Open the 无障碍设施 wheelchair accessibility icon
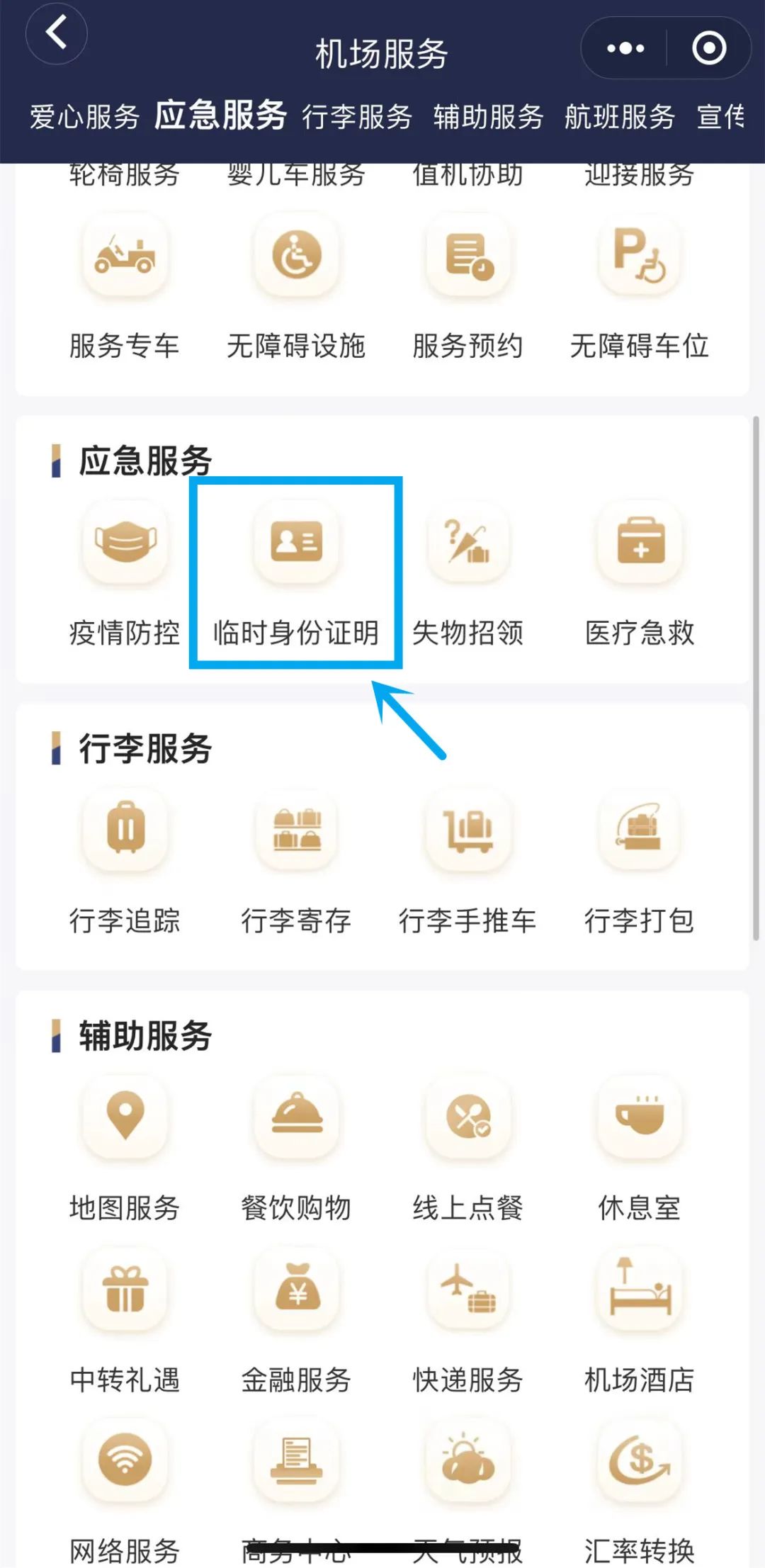This screenshot has width=765, height=1568. [x=296, y=259]
